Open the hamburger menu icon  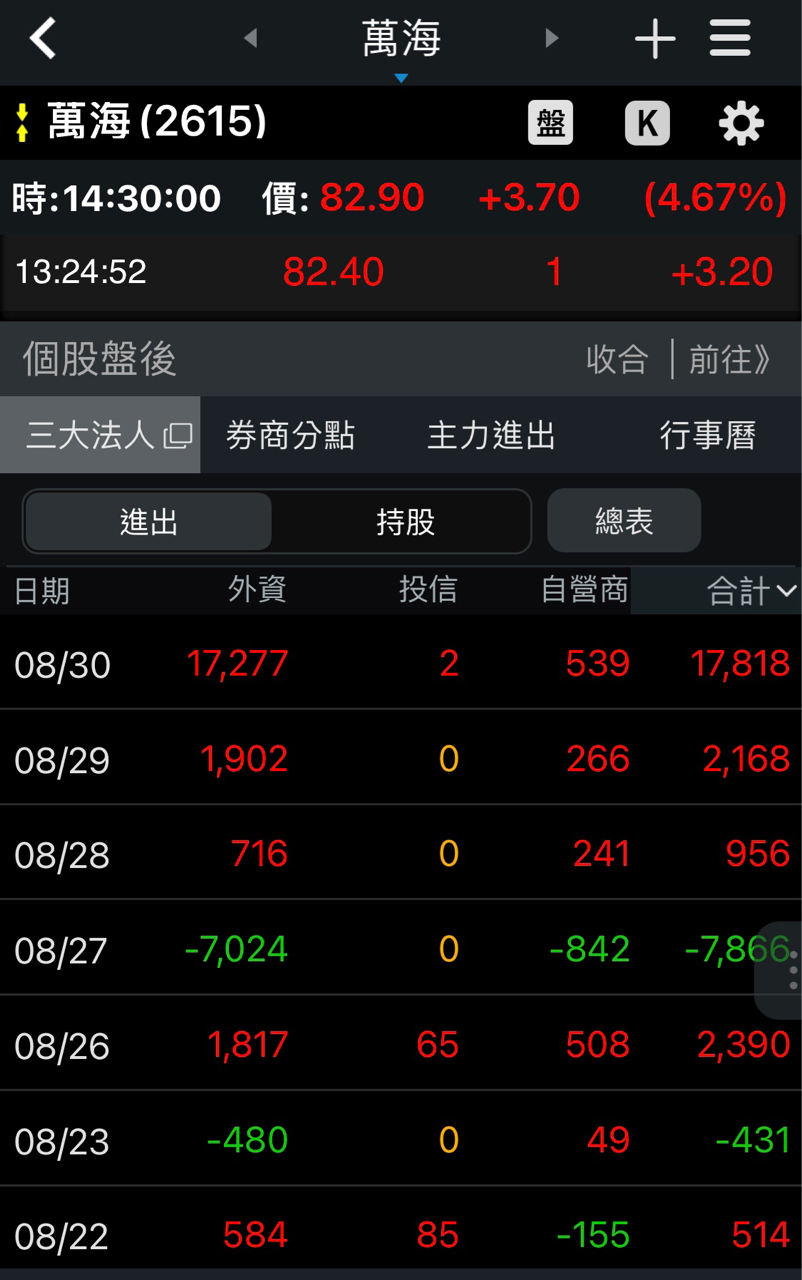[730, 38]
